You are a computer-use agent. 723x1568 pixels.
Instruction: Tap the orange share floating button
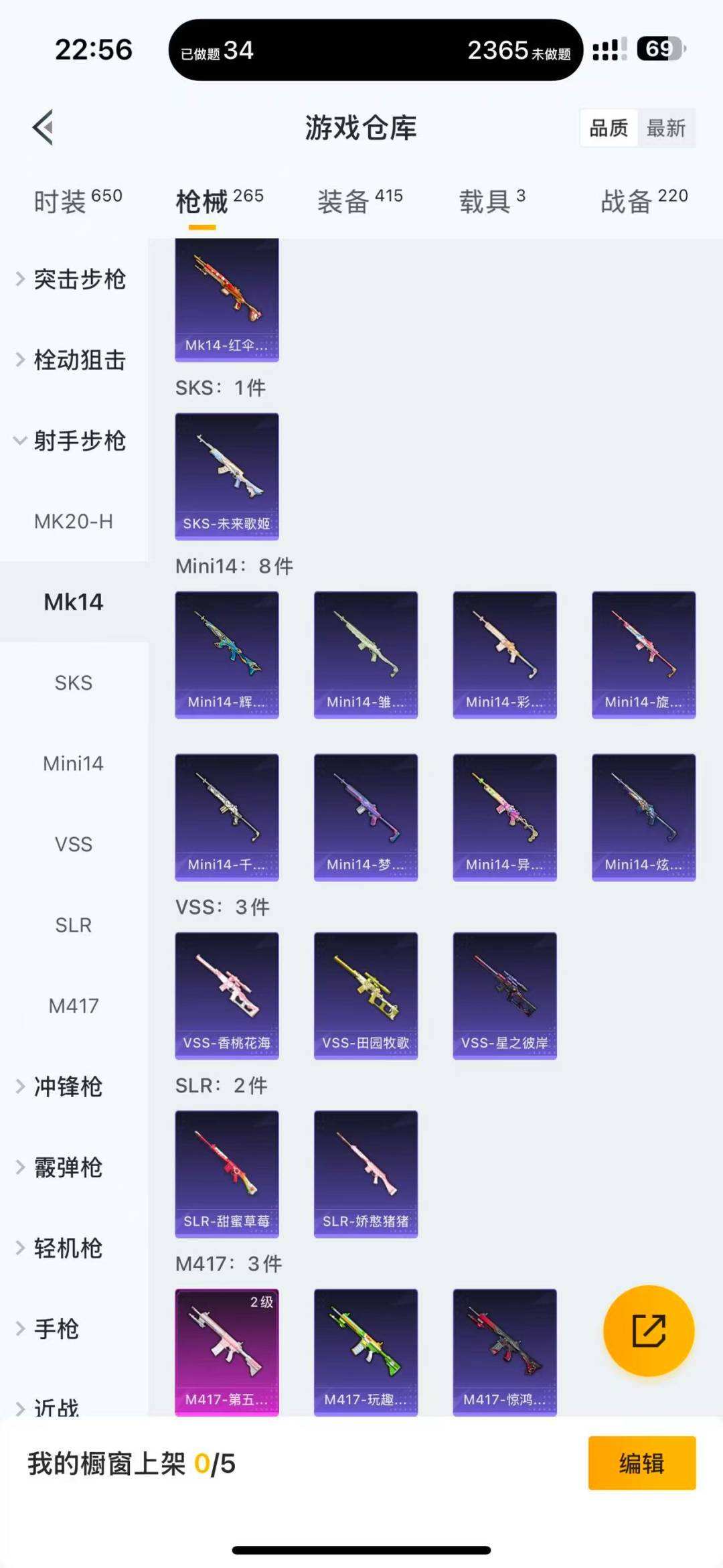(649, 1330)
